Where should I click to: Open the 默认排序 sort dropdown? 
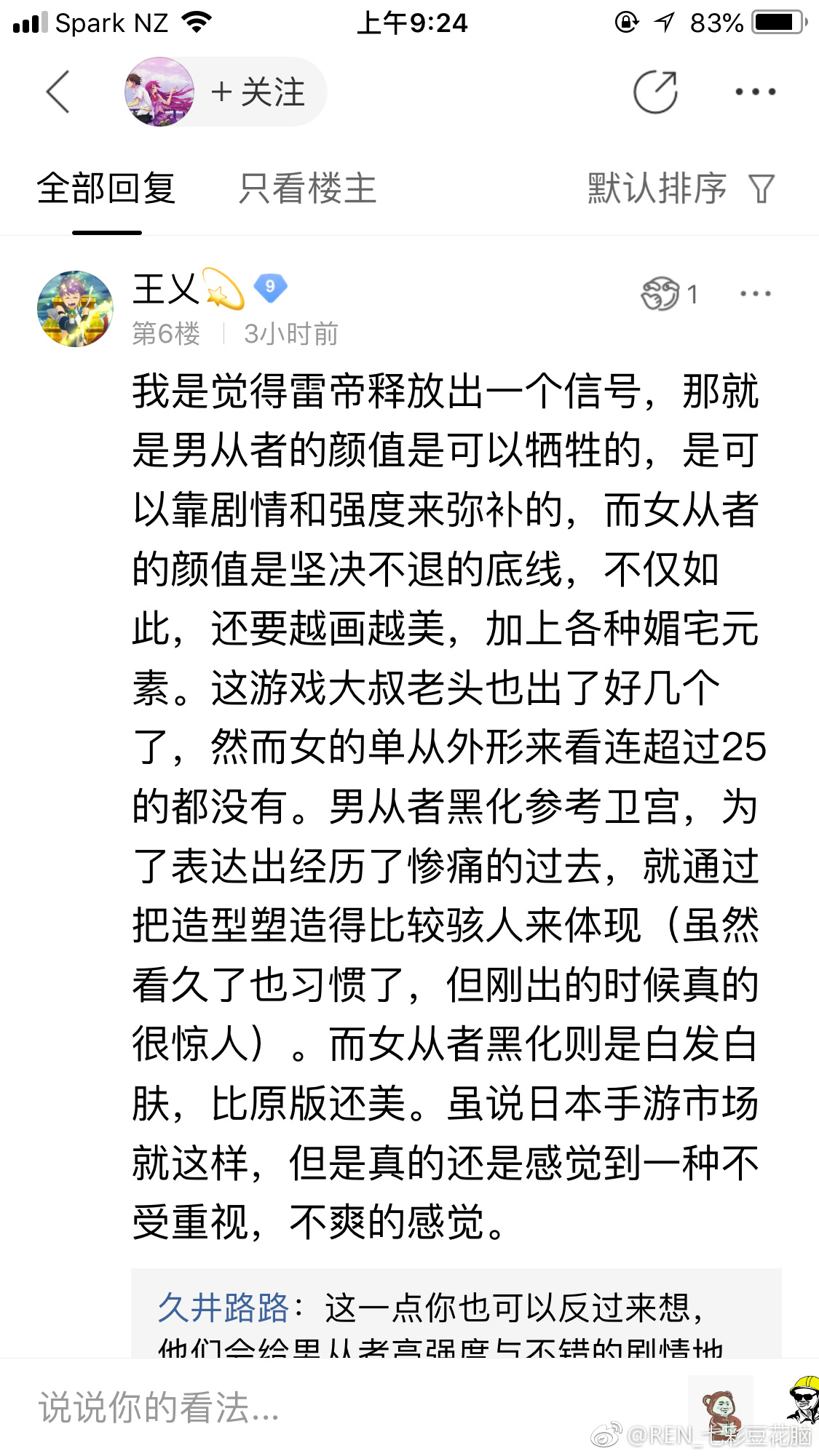(x=680, y=189)
